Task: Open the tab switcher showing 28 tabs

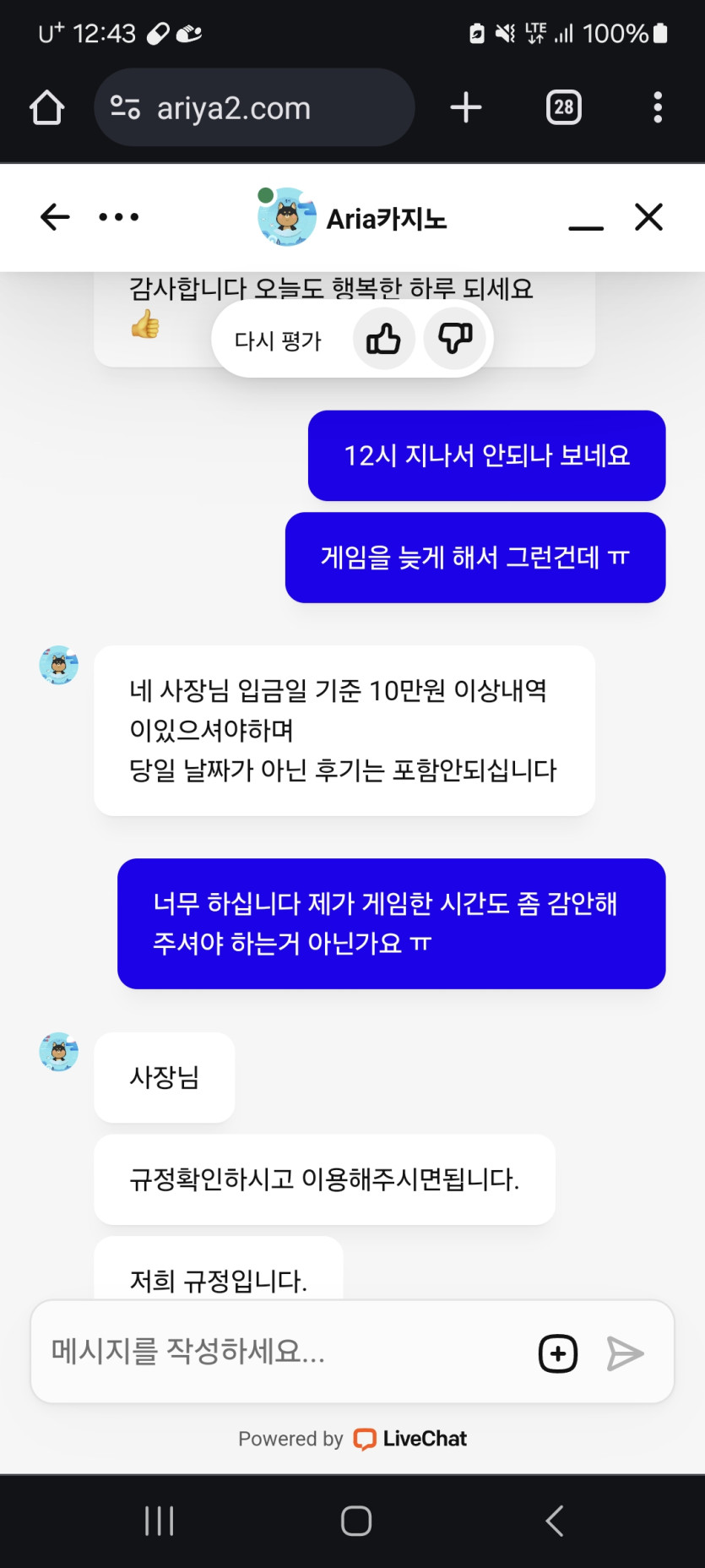Action: point(563,108)
